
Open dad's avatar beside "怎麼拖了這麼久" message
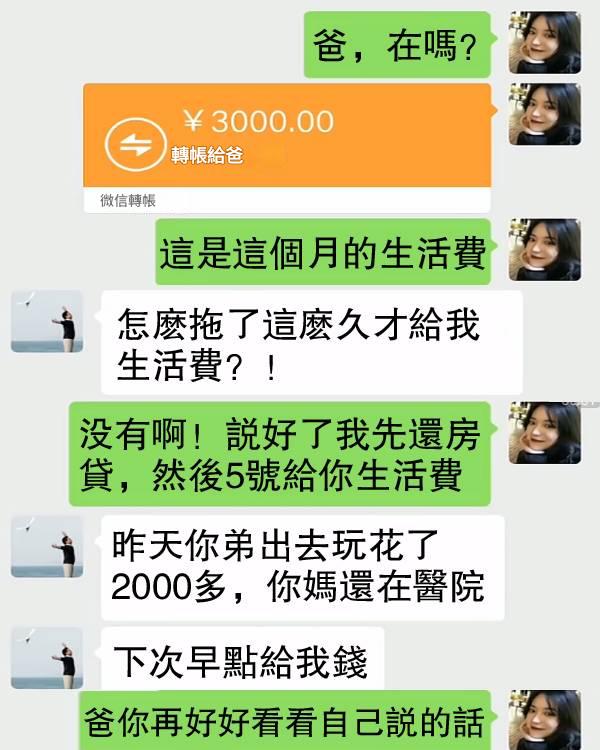coord(47,322)
